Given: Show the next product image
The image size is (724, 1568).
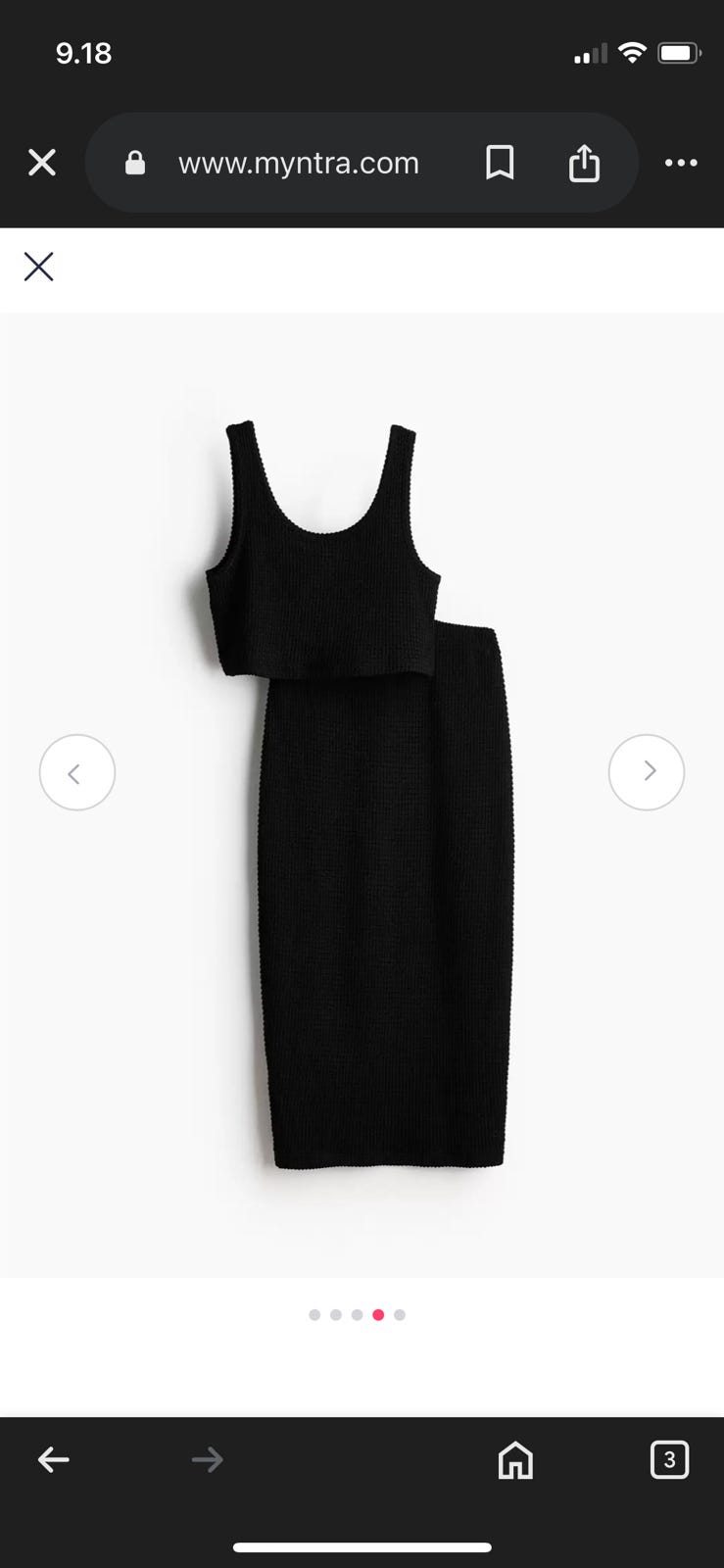Looking at the screenshot, I should (x=647, y=772).
